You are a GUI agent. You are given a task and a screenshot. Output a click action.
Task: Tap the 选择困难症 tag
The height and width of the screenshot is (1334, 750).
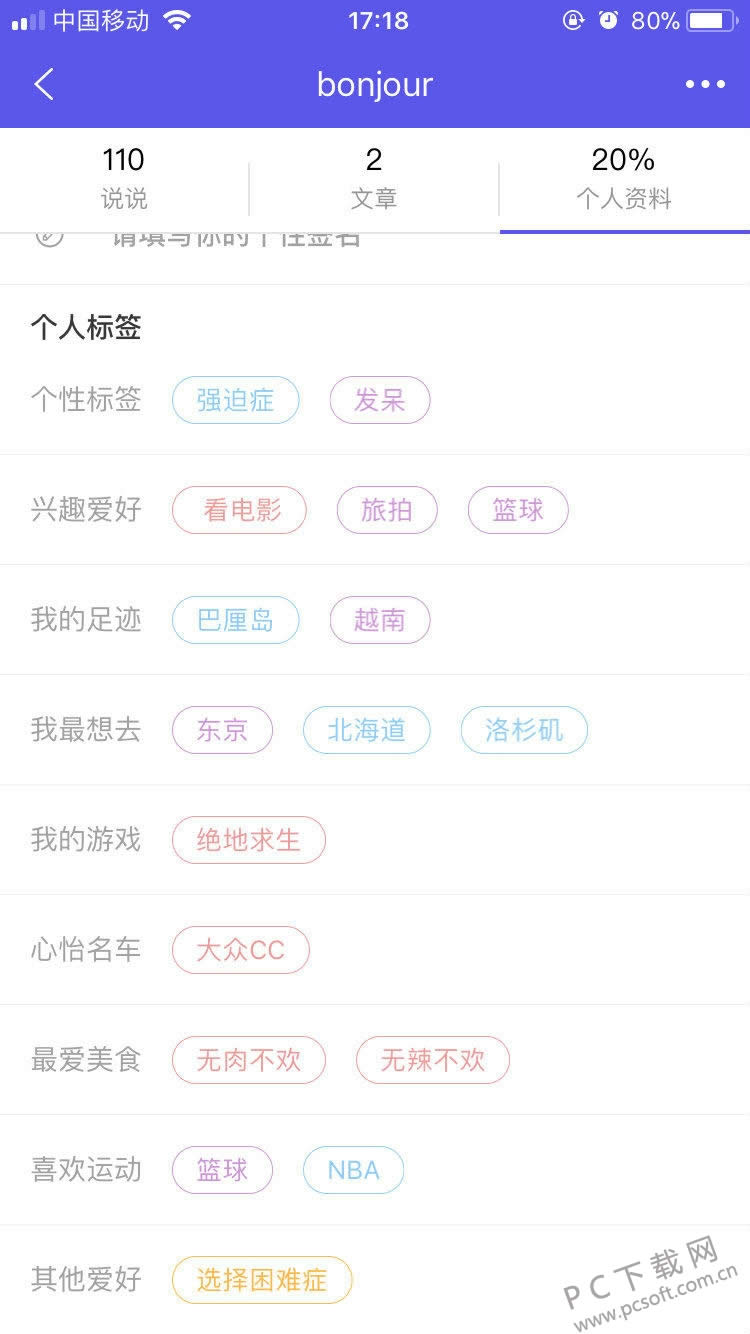point(262,1280)
